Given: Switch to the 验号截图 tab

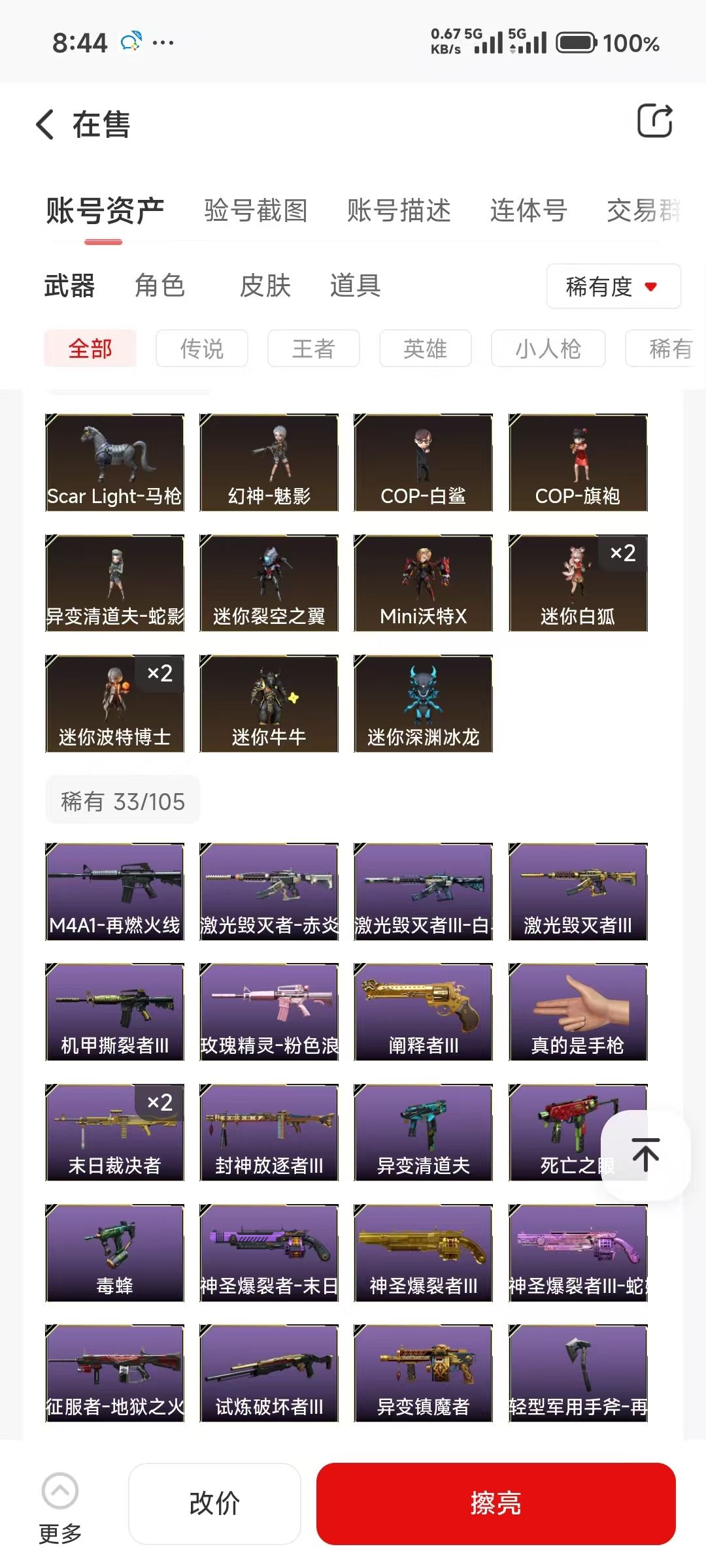Looking at the screenshot, I should click(x=256, y=211).
